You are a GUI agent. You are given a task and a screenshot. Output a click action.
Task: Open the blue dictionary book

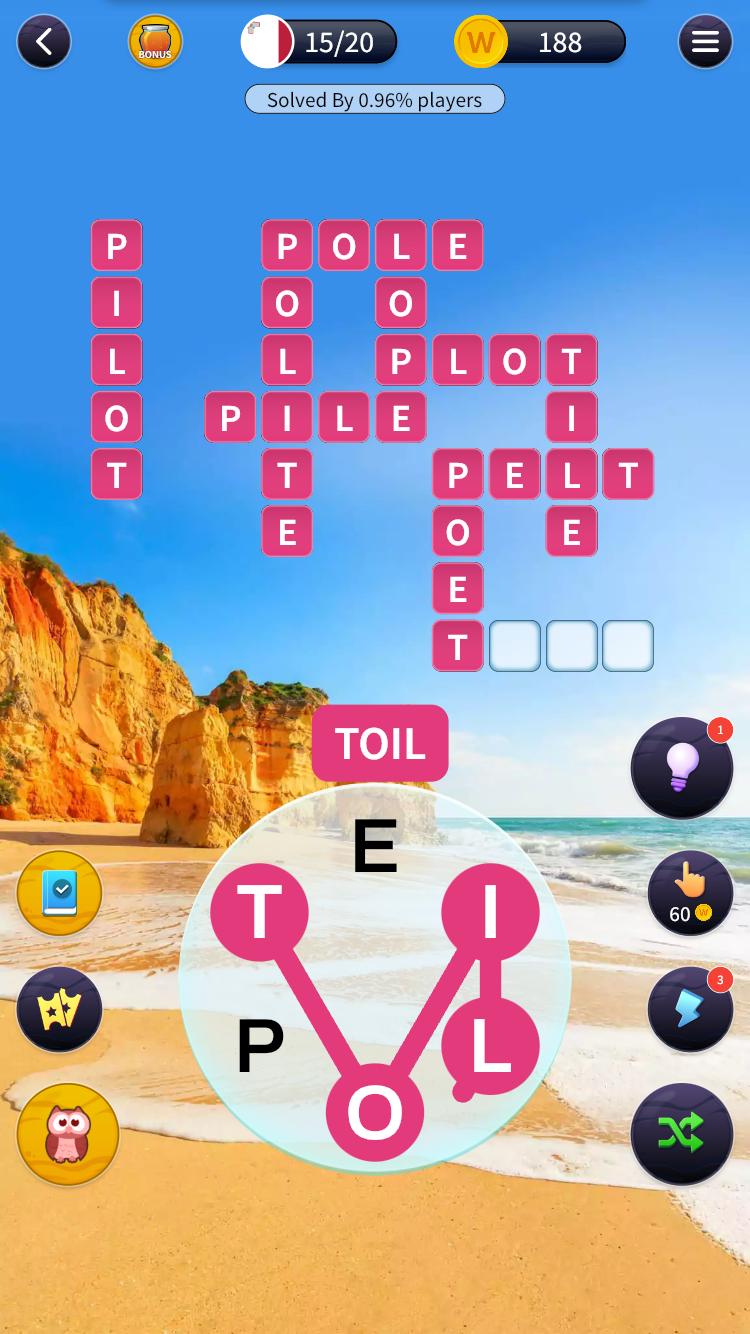tap(60, 893)
